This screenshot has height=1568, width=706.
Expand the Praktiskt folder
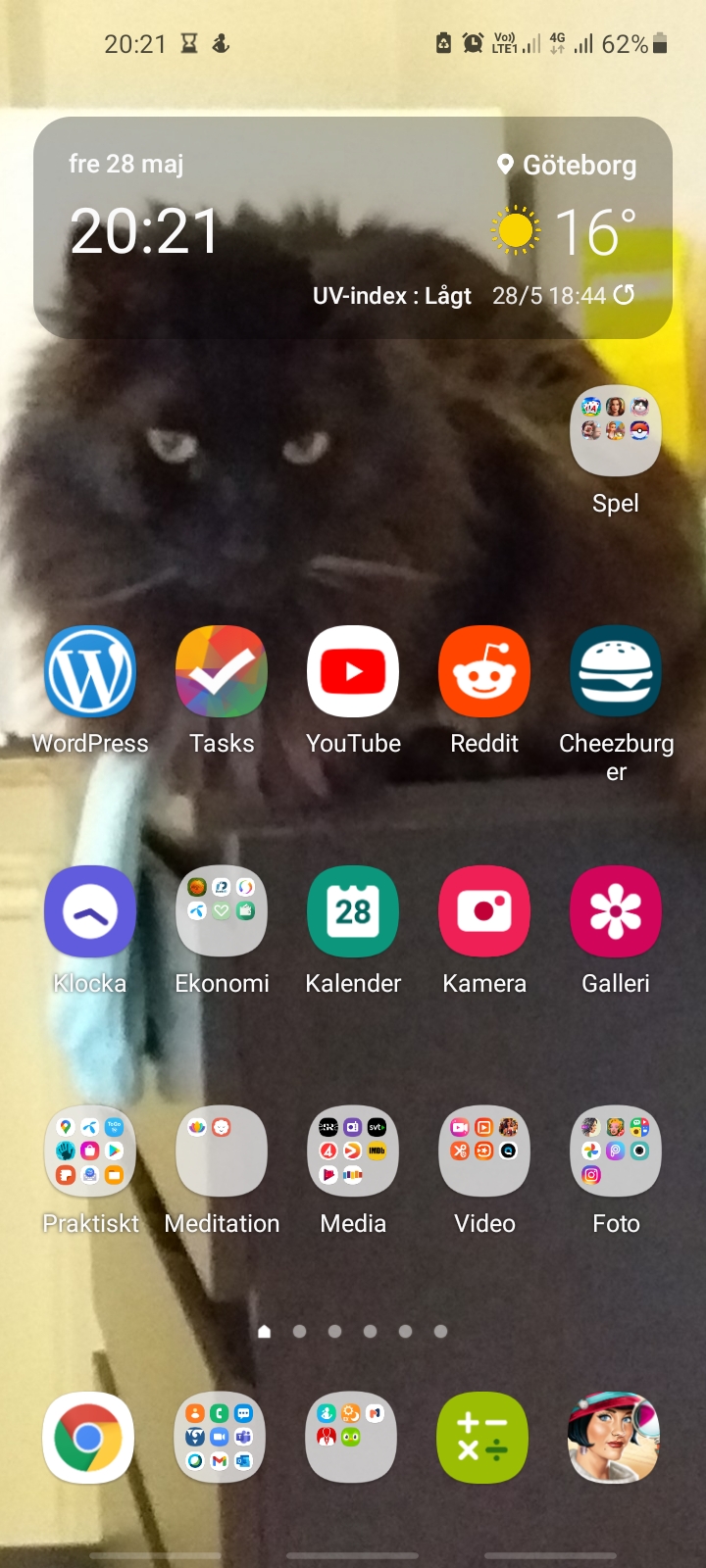click(x=90, y=1151)
